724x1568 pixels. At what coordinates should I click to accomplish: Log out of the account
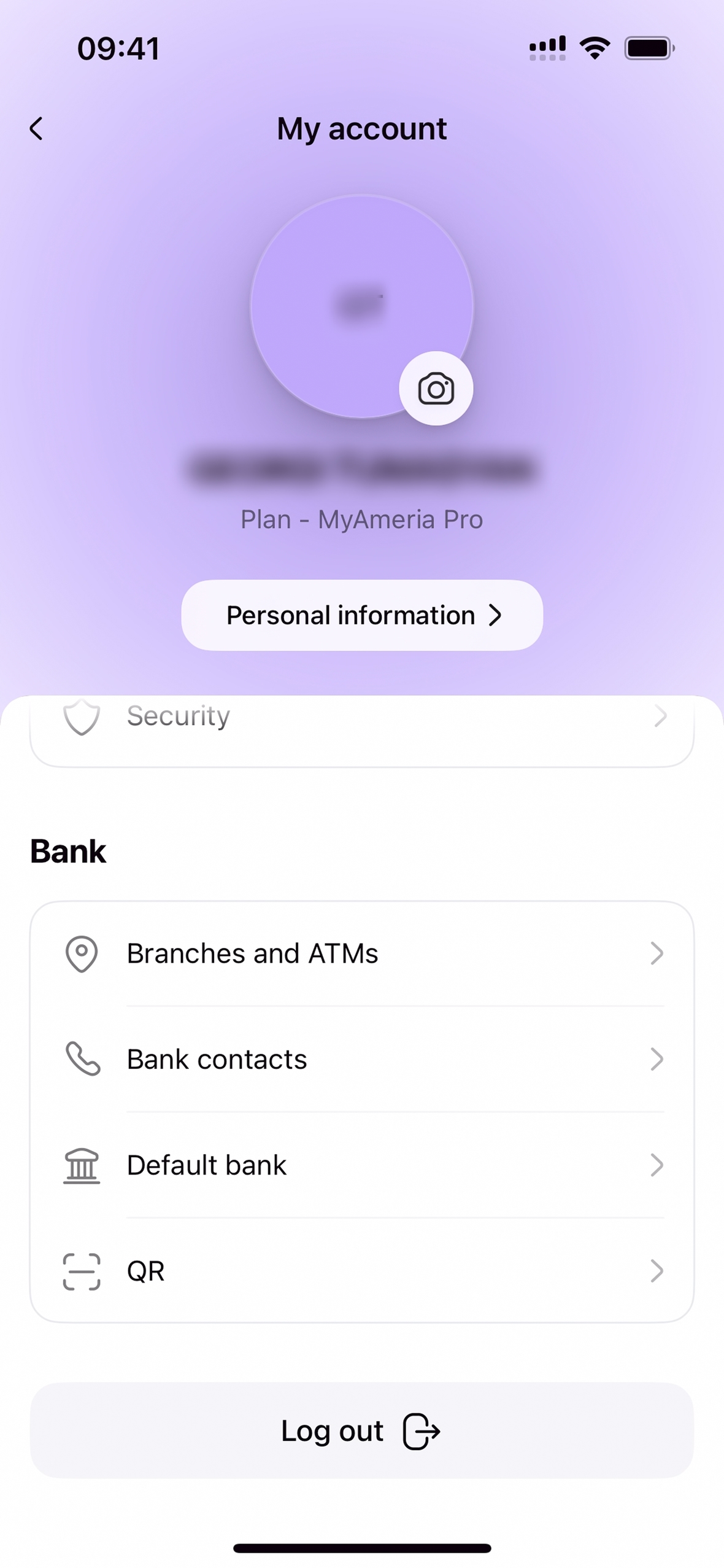click(362, 1431)
